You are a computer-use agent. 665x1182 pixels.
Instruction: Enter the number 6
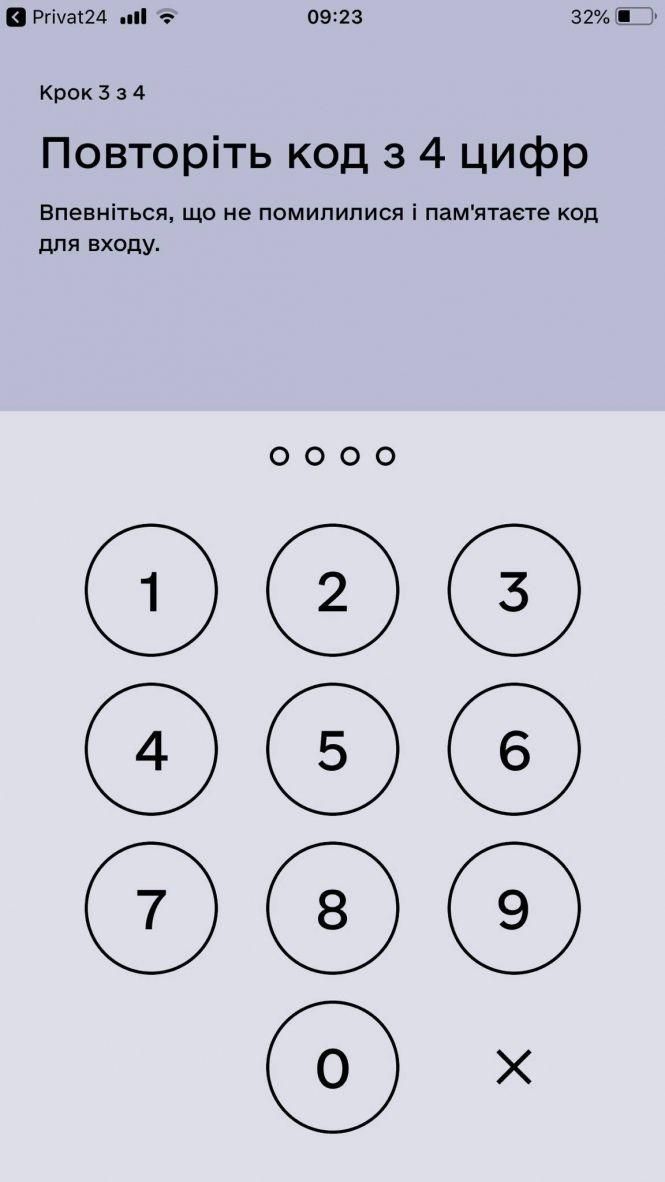513,750
